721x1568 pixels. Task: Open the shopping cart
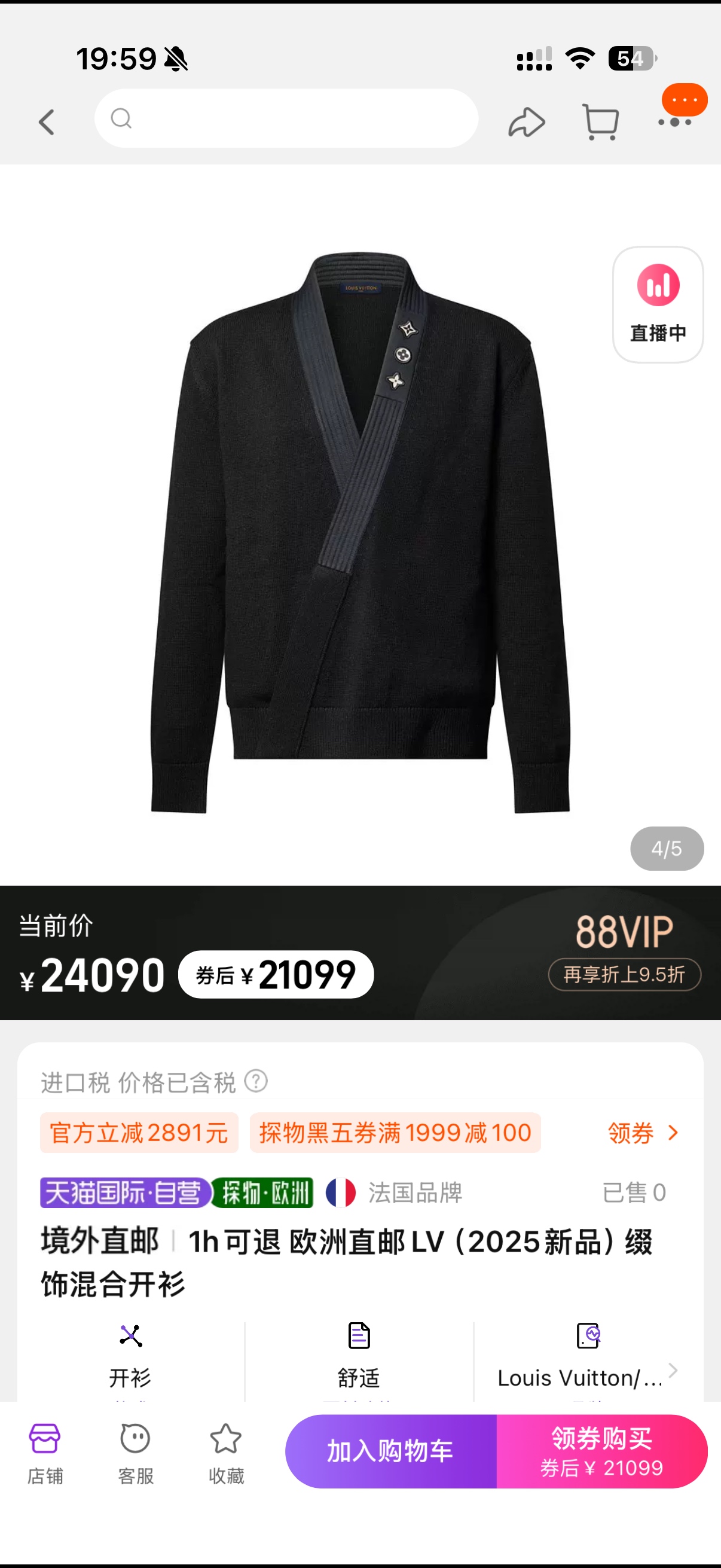[600, 122]
